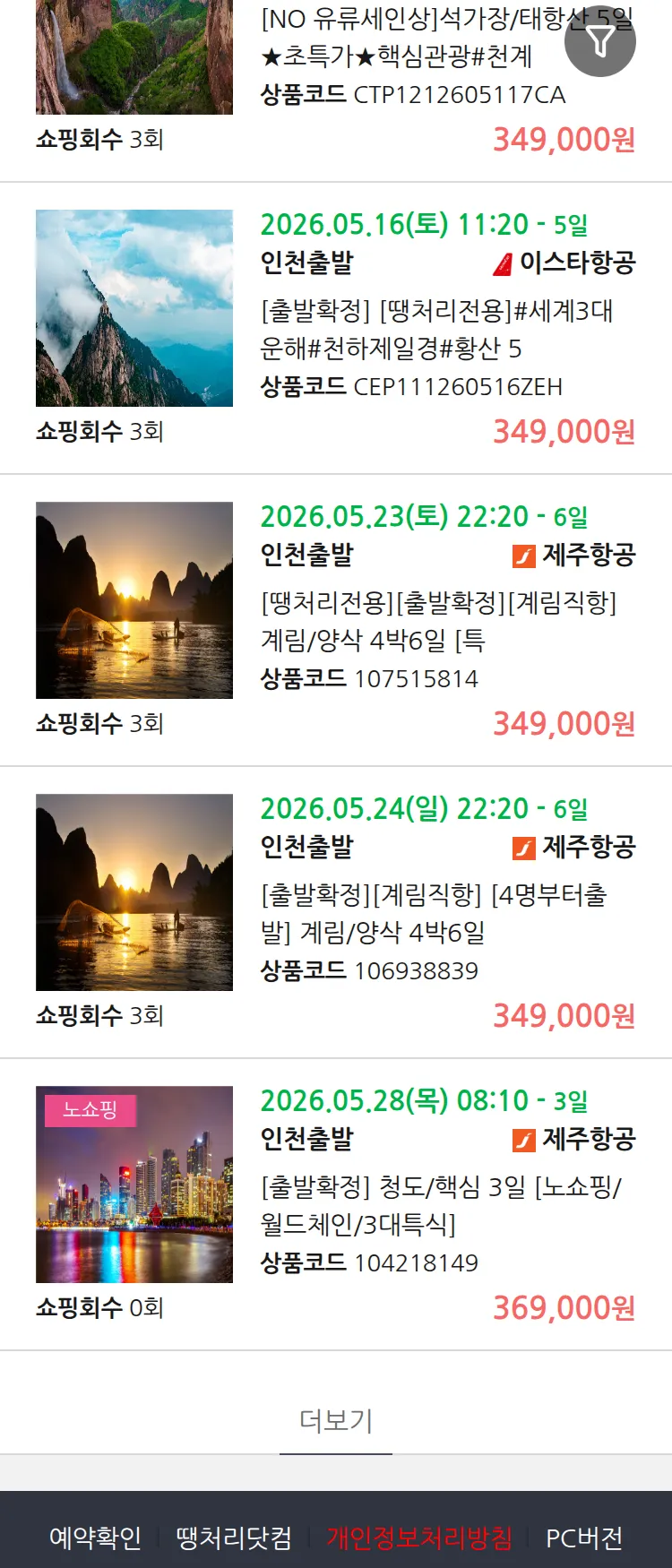Go to 예약확인 in the footer
Image resolution: width=672 pixels, height=1568 pixels.
95,1538
